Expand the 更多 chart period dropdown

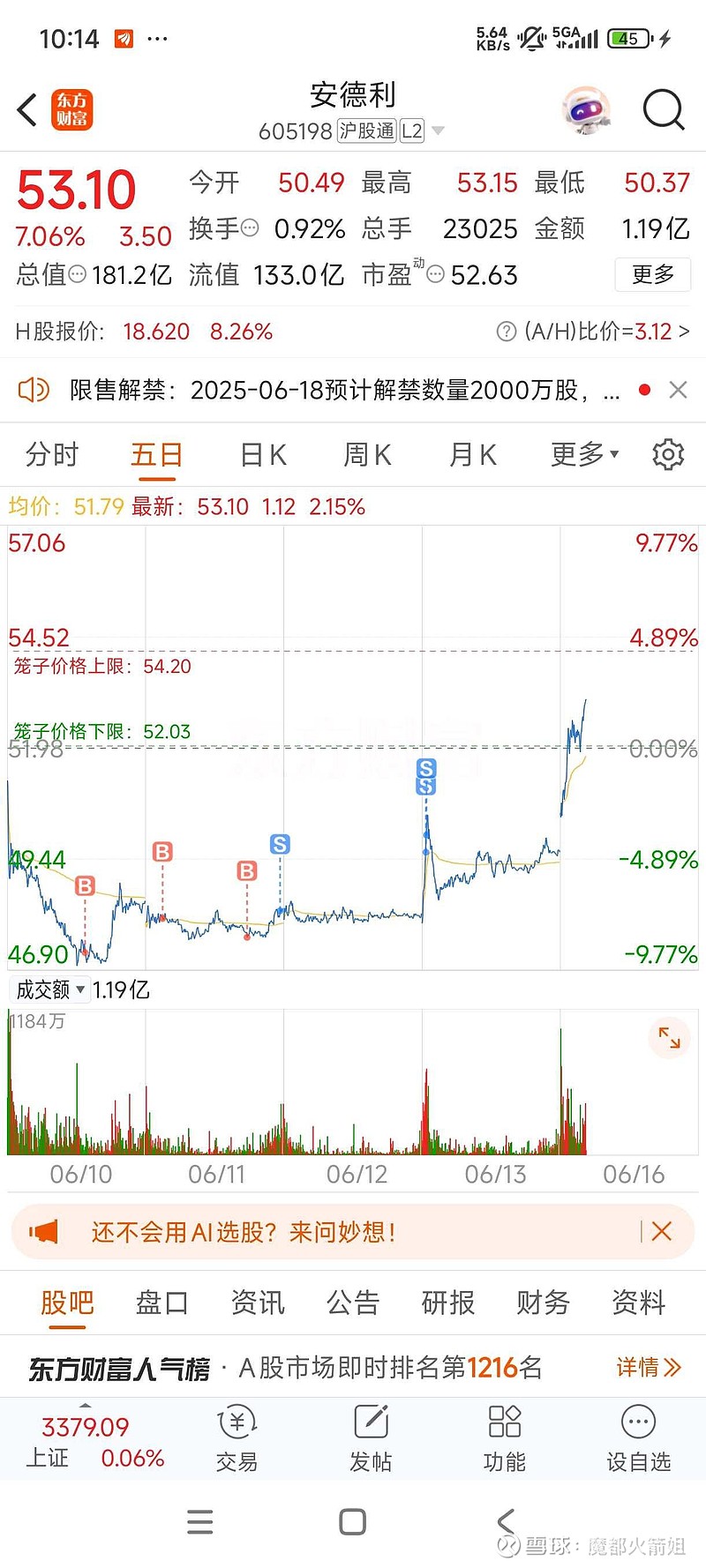[585, 455]
